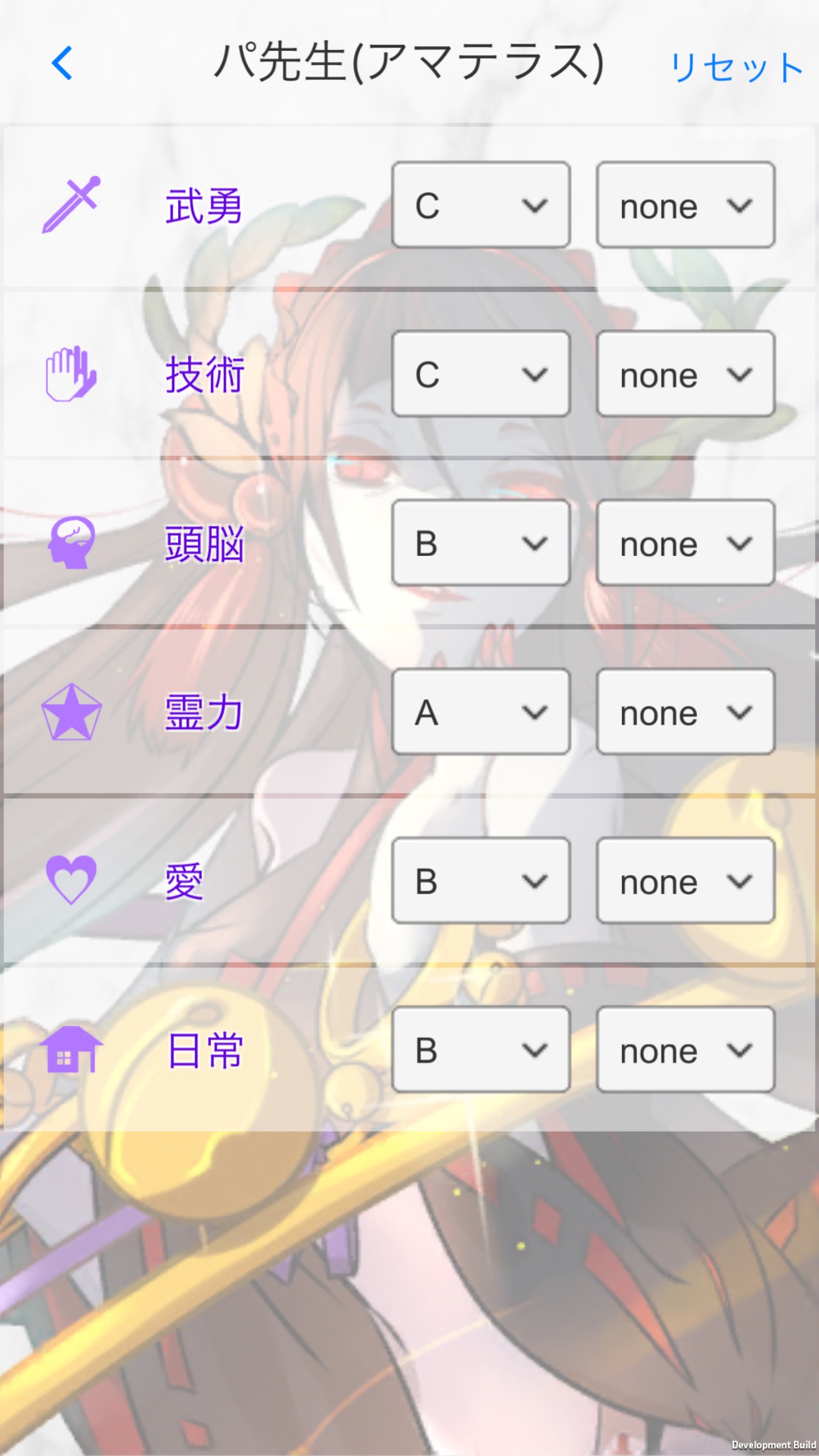819x1456 pixels.
Task: Open the 日常 none dropdown
Action: 685,1049
